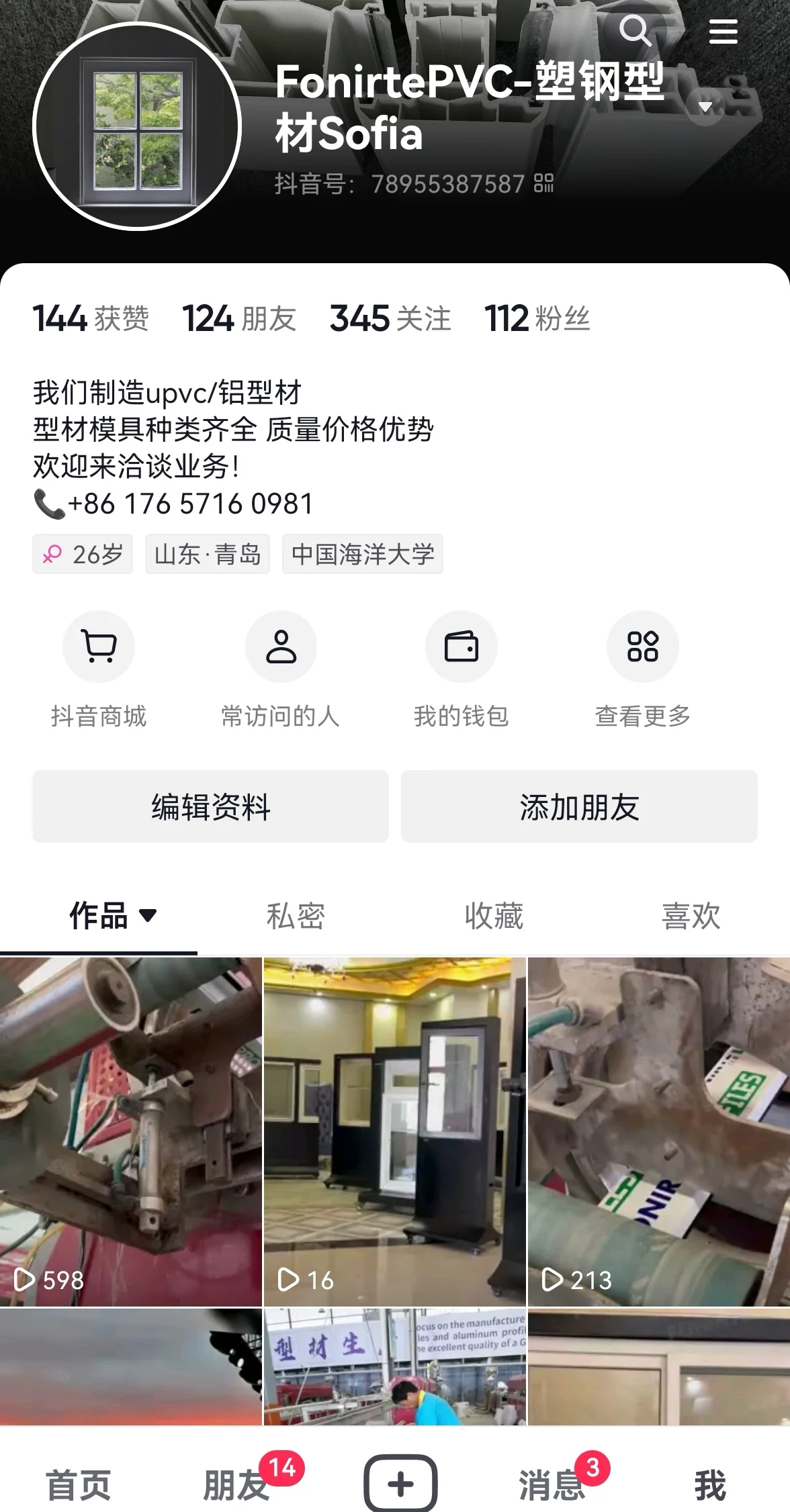The image size is (790, 1512).
Task: Go to 首页 home tab
Action: click(79, 1484)
